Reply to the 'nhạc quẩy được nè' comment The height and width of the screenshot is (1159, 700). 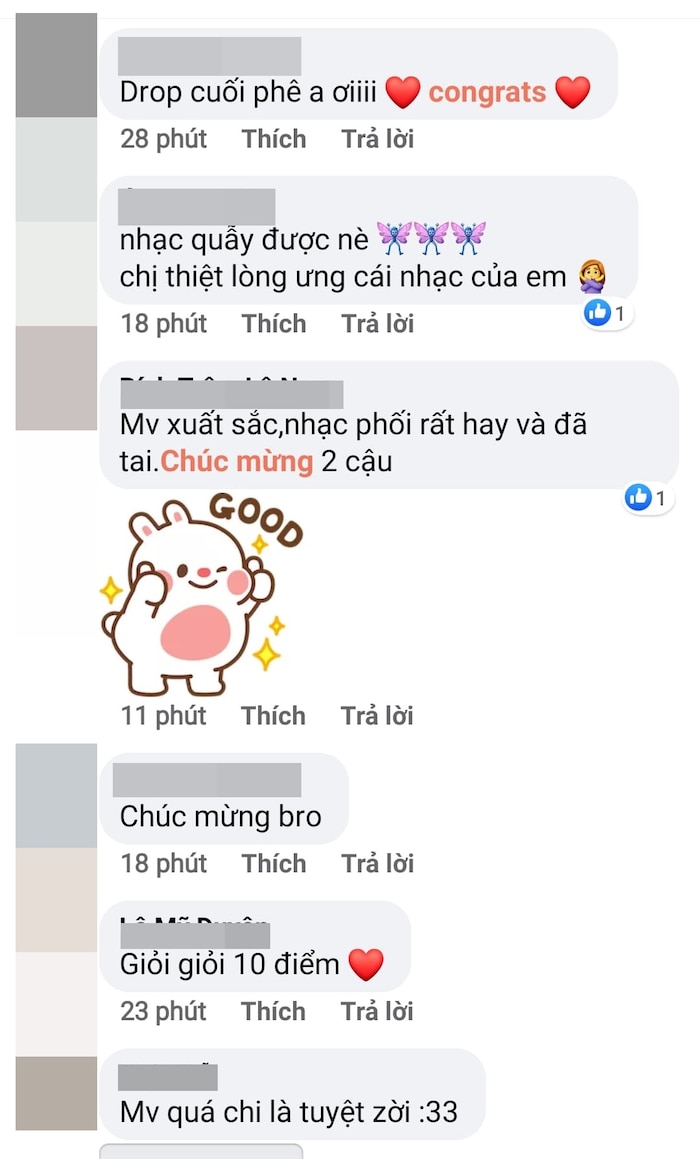(x=377, y=323)
